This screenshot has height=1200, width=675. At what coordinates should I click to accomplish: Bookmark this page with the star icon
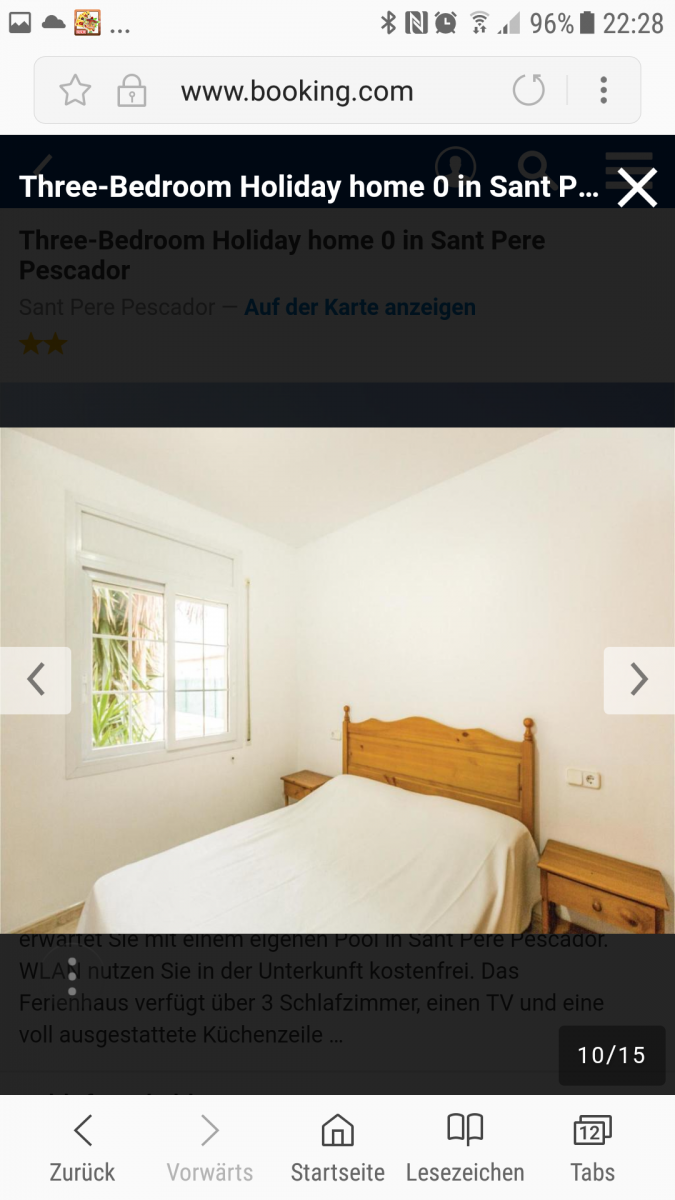(x=75, y=91)
